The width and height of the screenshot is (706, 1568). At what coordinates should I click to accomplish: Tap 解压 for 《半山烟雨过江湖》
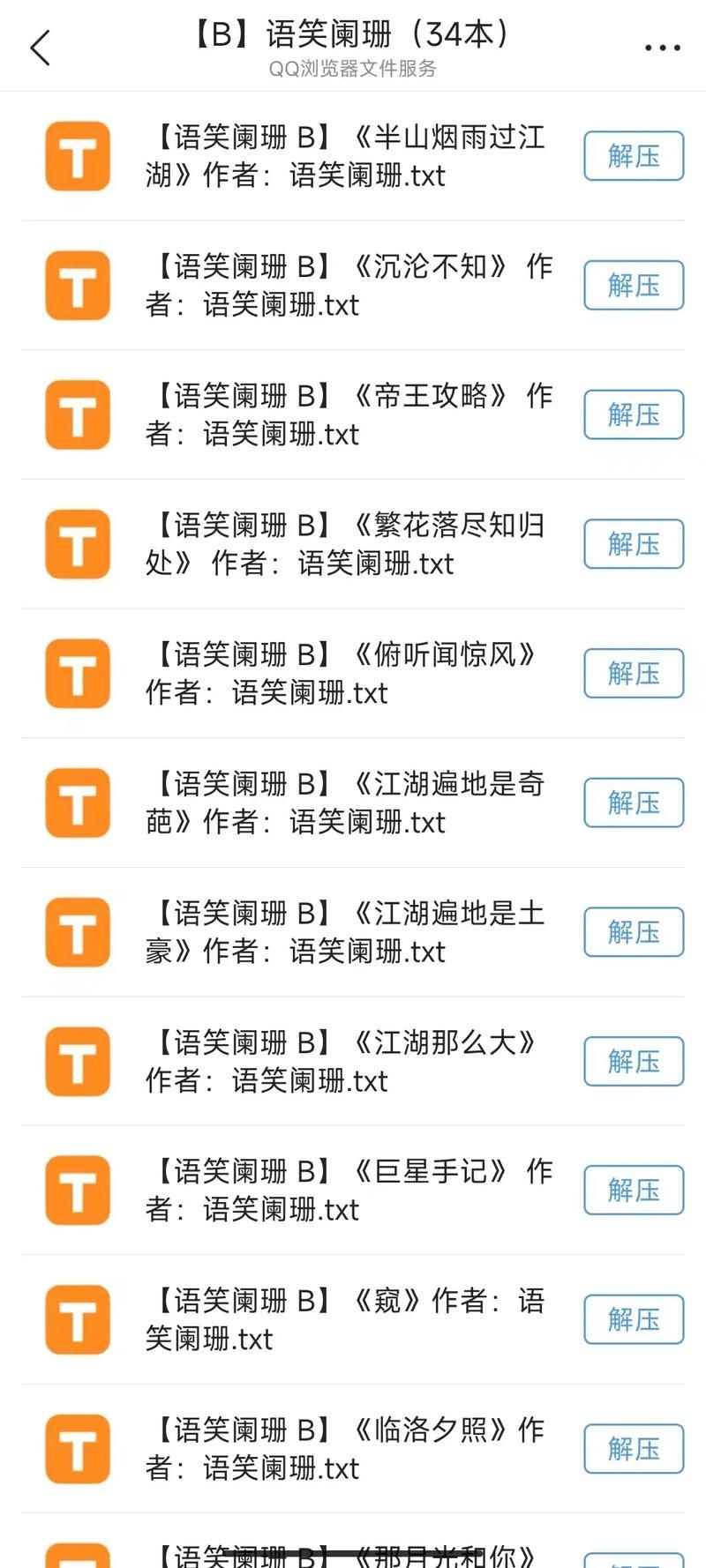coord(633,156)
